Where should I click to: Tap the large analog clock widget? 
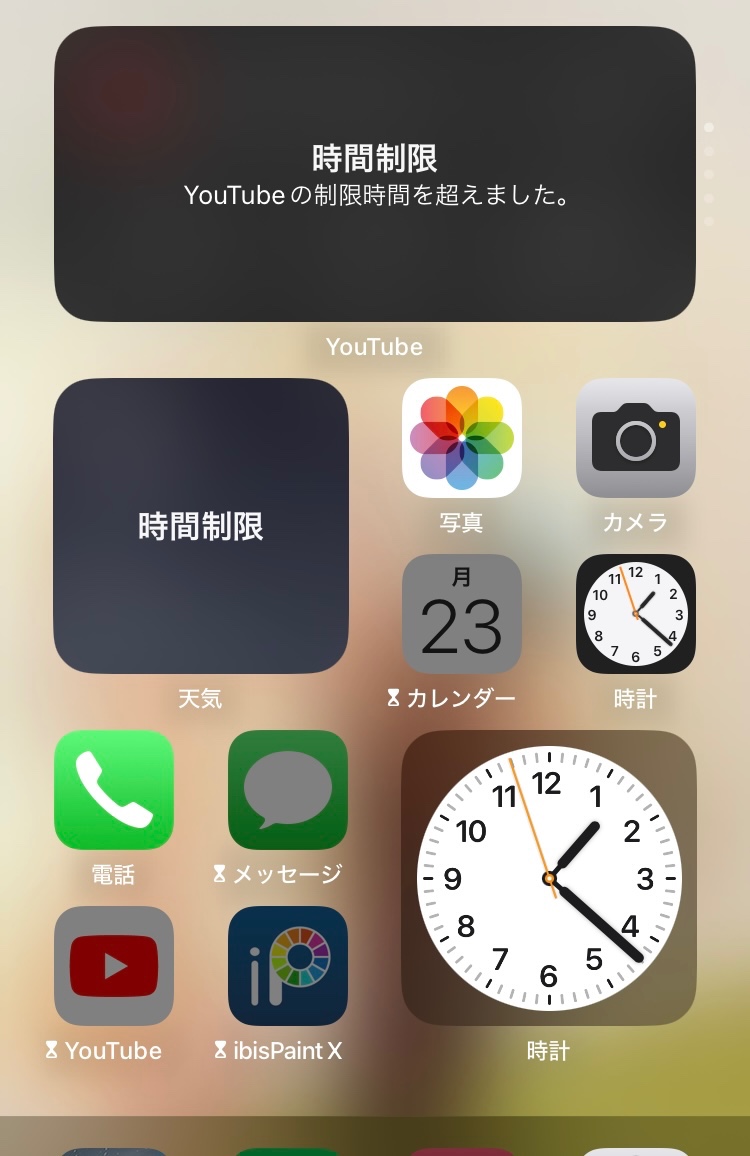click(548, 878)
